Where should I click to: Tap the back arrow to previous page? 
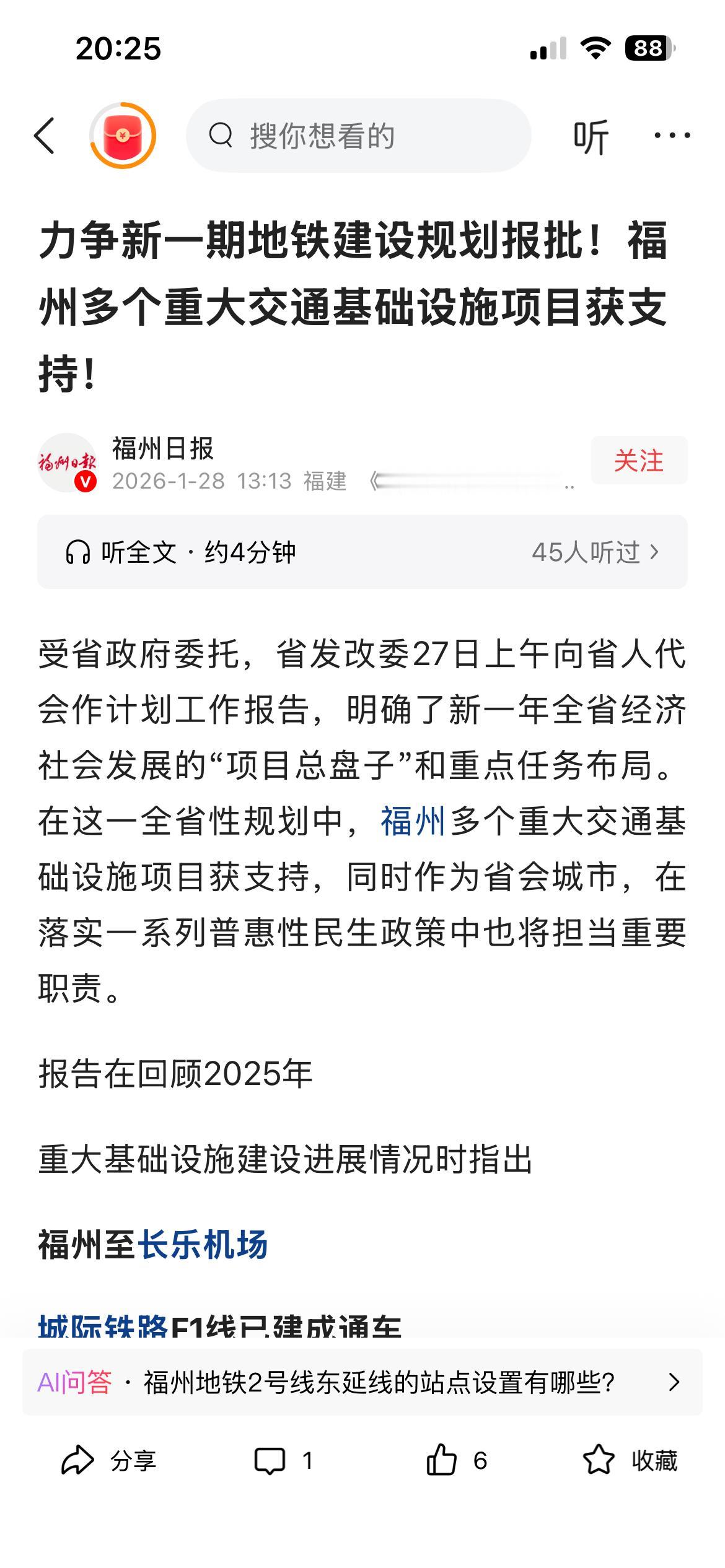[x=45, y=137]
